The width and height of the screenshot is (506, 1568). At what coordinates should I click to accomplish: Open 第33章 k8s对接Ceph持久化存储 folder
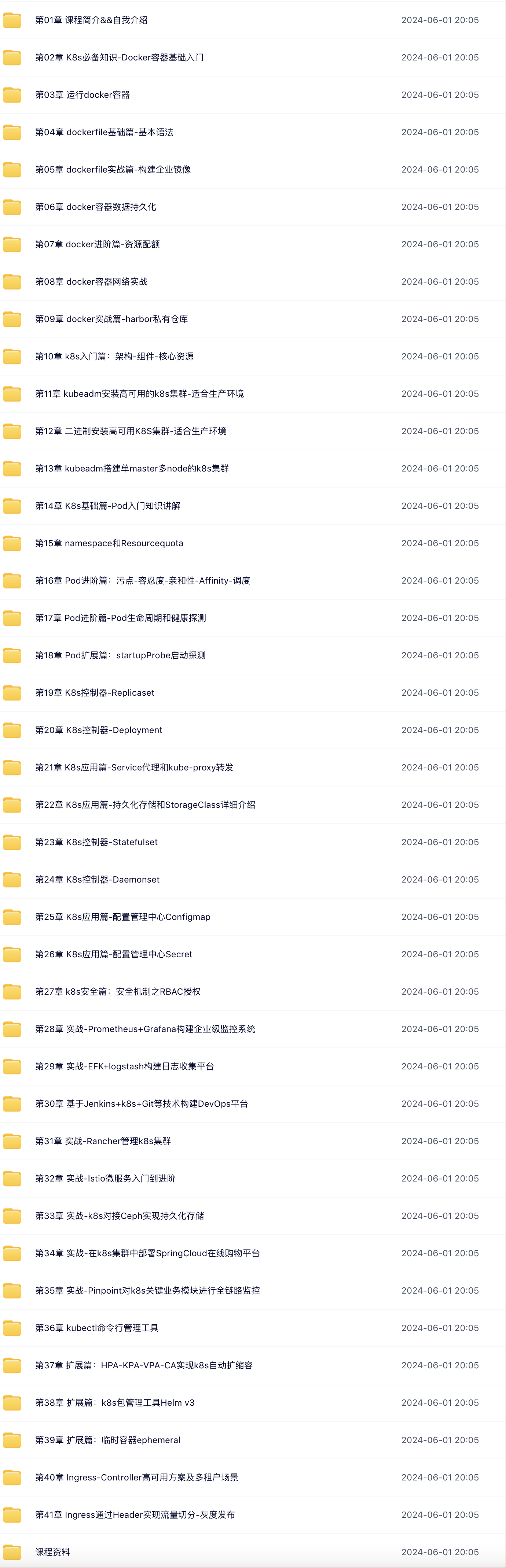point(119,1216)
